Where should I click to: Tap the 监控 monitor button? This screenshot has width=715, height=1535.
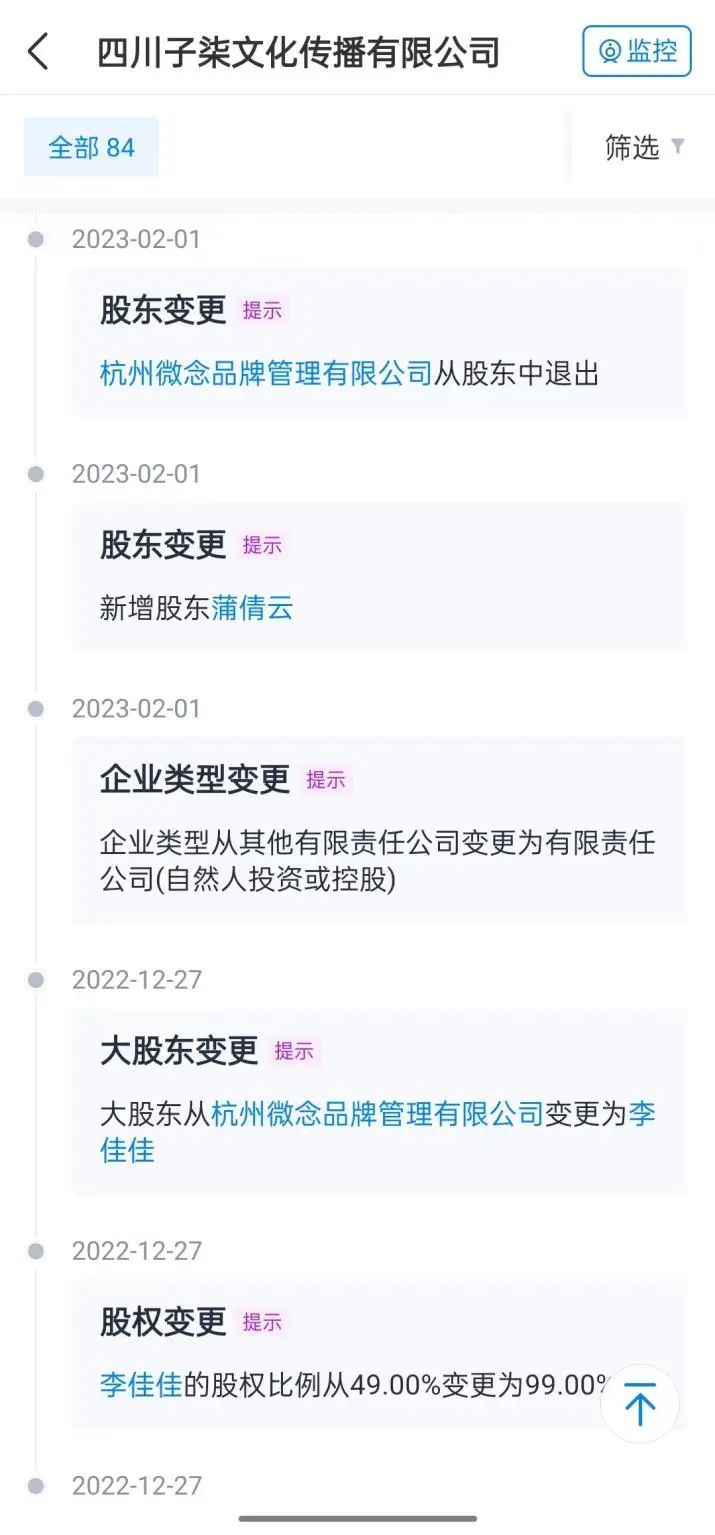[637, 51]
